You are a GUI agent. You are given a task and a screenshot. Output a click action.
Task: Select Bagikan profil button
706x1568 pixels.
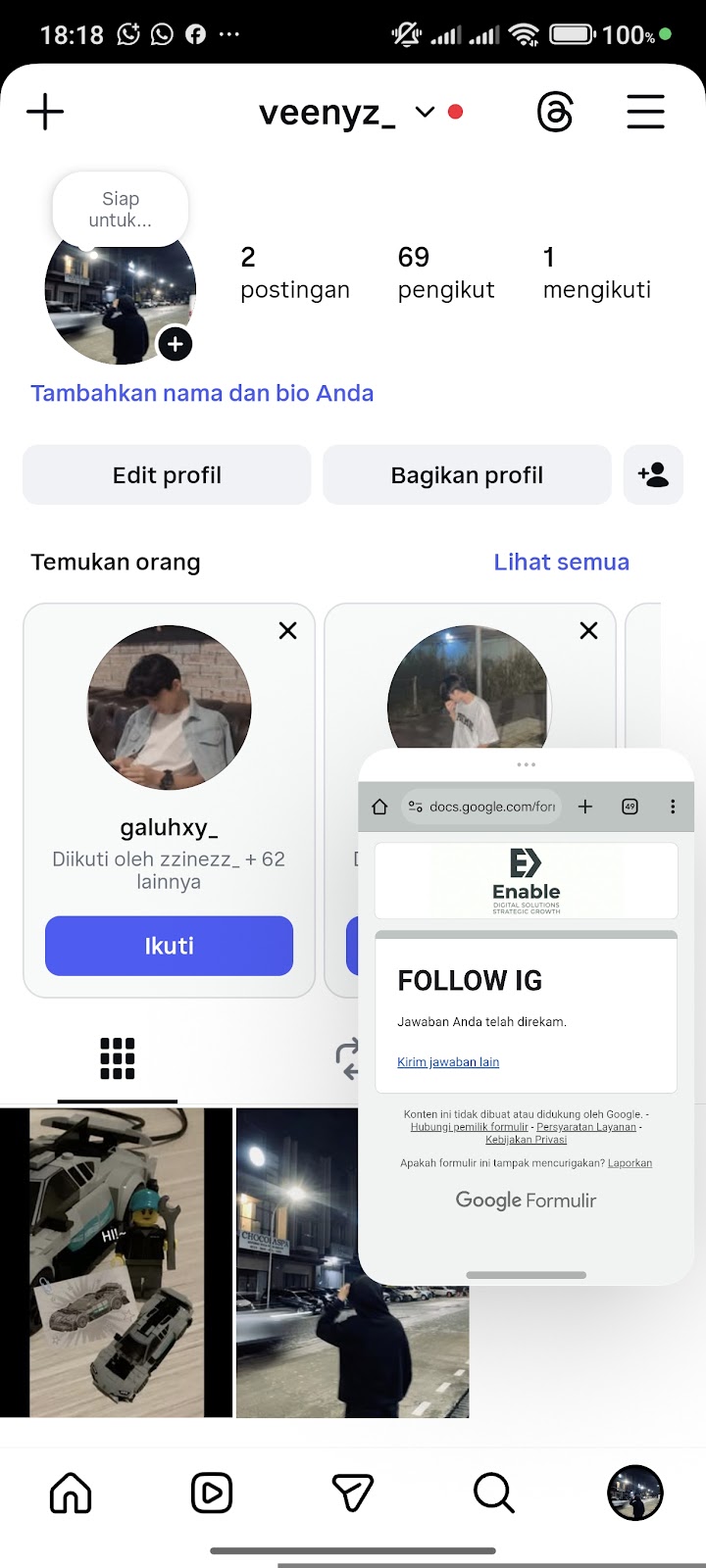click(467, 475)
